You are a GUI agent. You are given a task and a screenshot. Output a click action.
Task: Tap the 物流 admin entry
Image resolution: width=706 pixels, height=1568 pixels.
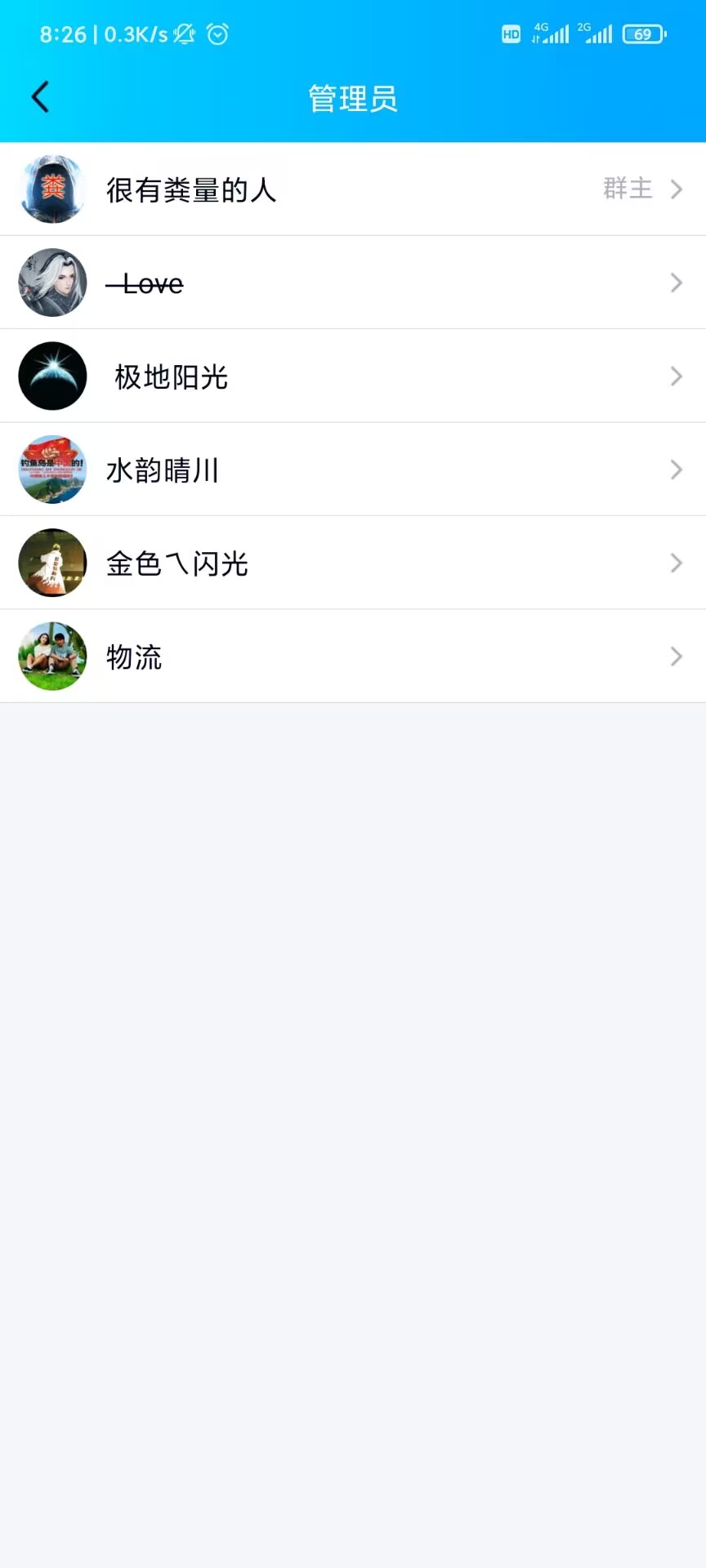coord(353,657)
